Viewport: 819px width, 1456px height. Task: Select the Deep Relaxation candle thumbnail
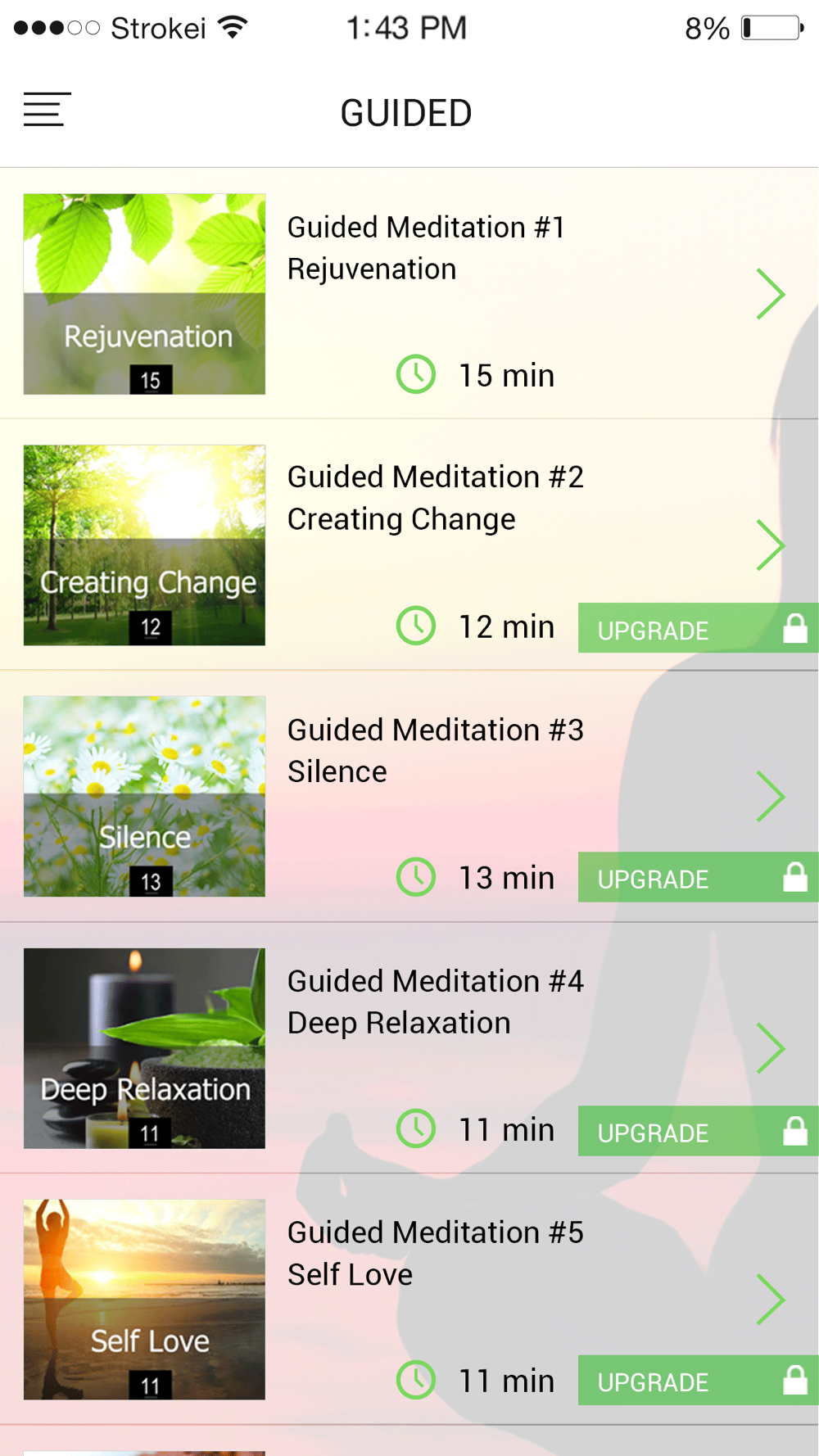[x=144, y=1048]
